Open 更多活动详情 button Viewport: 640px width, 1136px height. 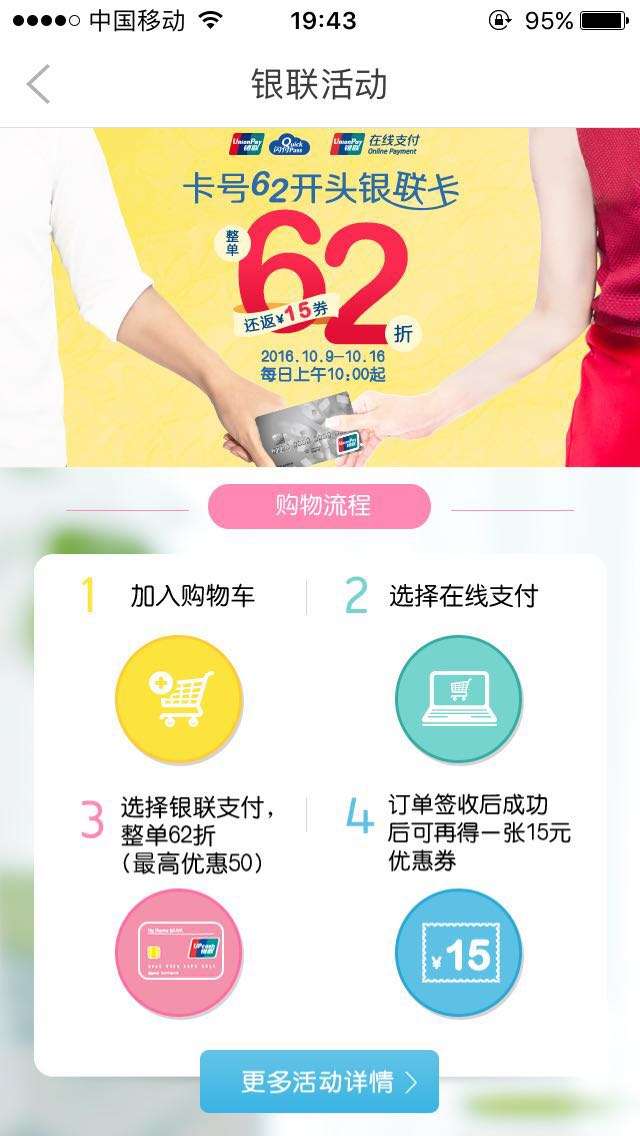[319, 1081]
